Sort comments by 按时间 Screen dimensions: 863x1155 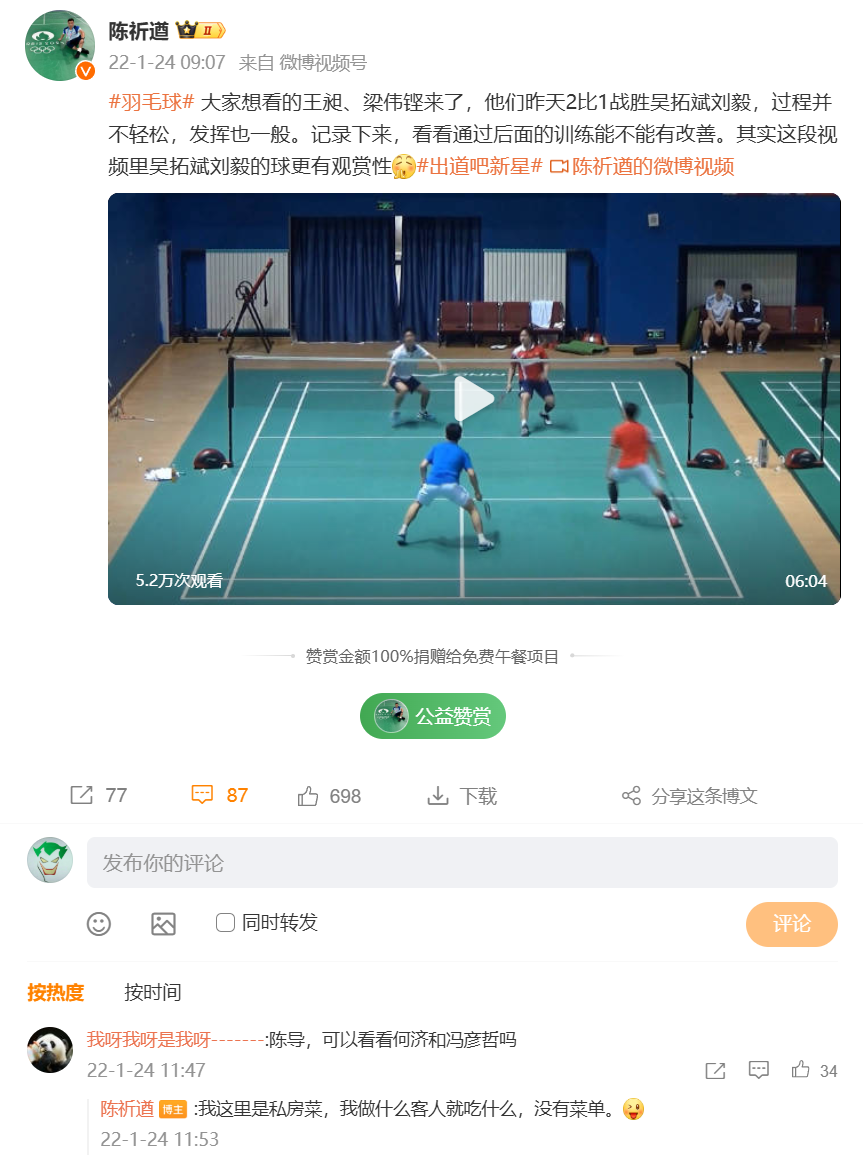pos(152,992)
